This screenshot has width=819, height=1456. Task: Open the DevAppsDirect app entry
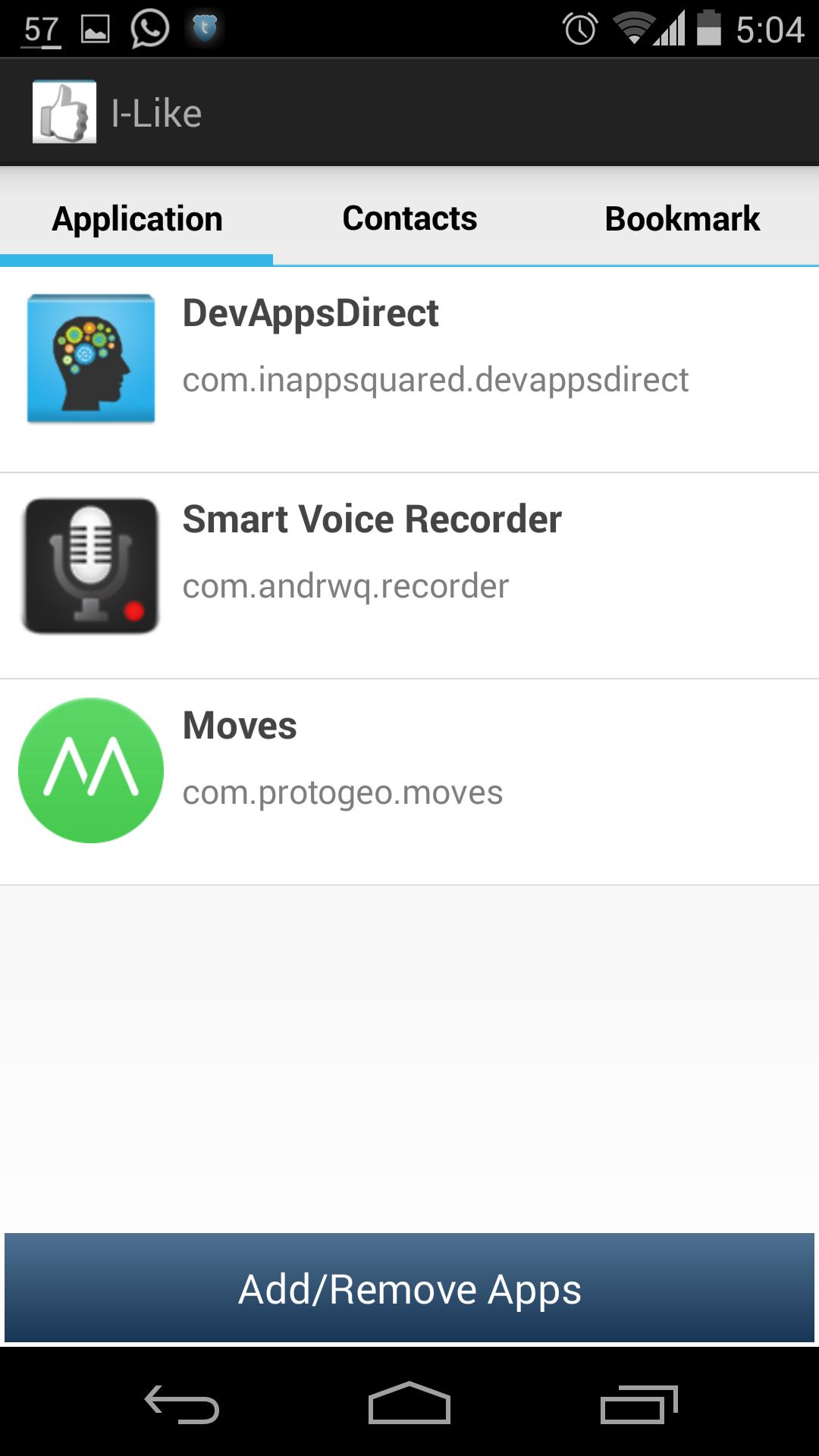[x=409, y=369]
